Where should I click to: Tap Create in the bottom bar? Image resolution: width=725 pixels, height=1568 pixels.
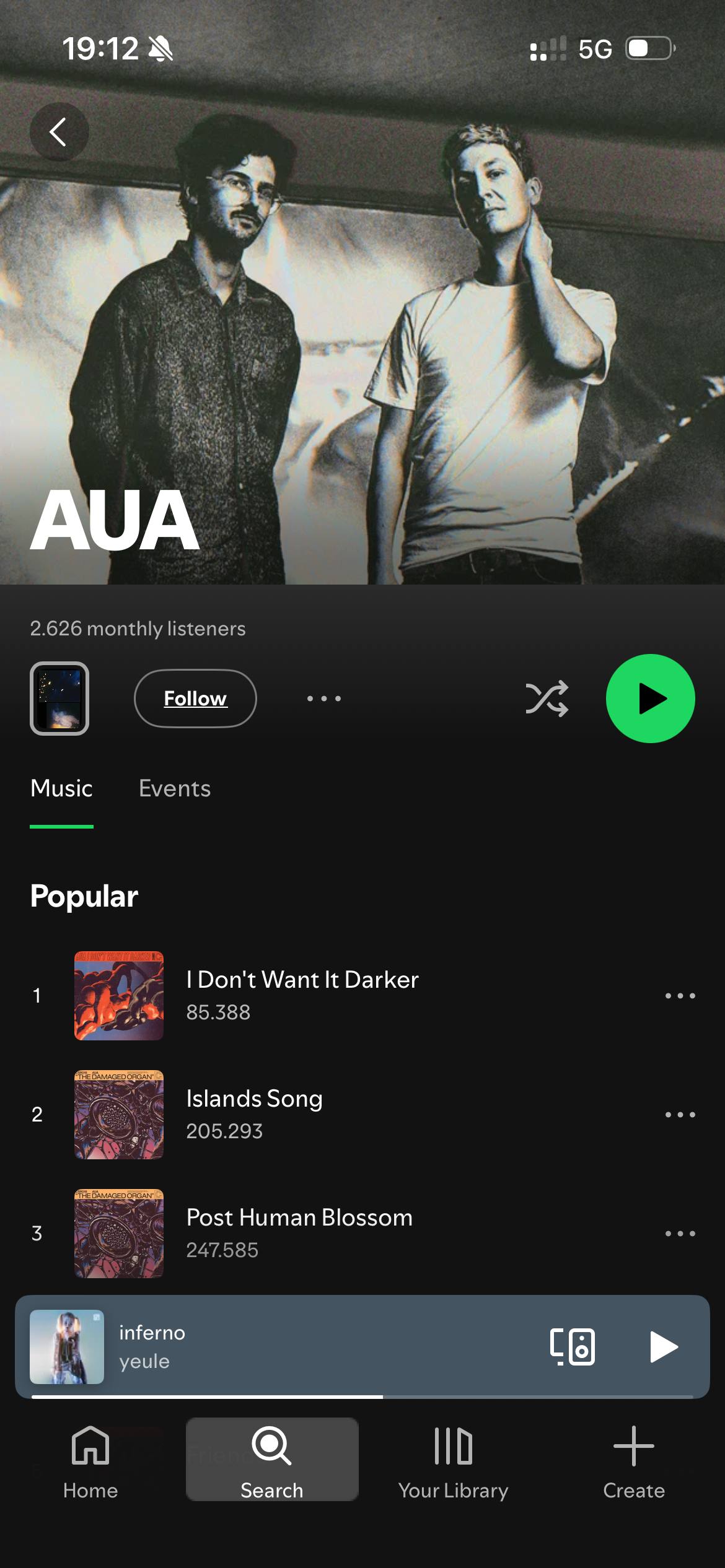pyautogui.click(x=633, y=1460)
